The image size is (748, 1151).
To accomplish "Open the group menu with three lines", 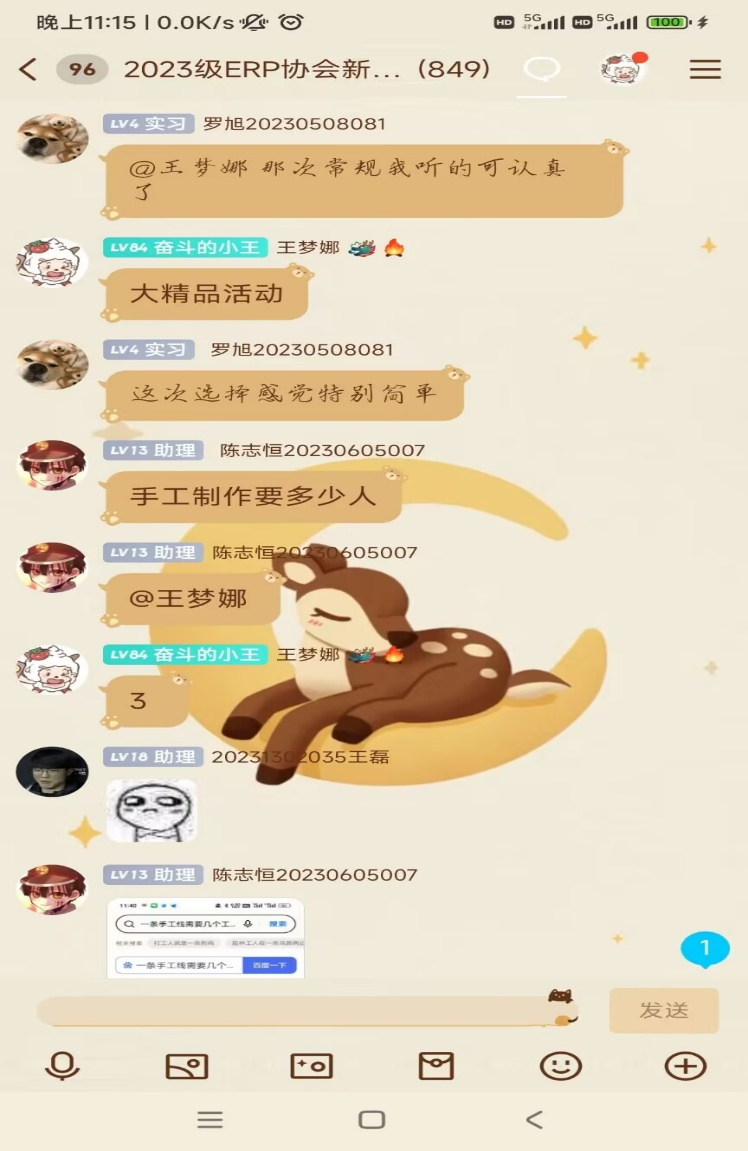I will [x=705, y=69].
